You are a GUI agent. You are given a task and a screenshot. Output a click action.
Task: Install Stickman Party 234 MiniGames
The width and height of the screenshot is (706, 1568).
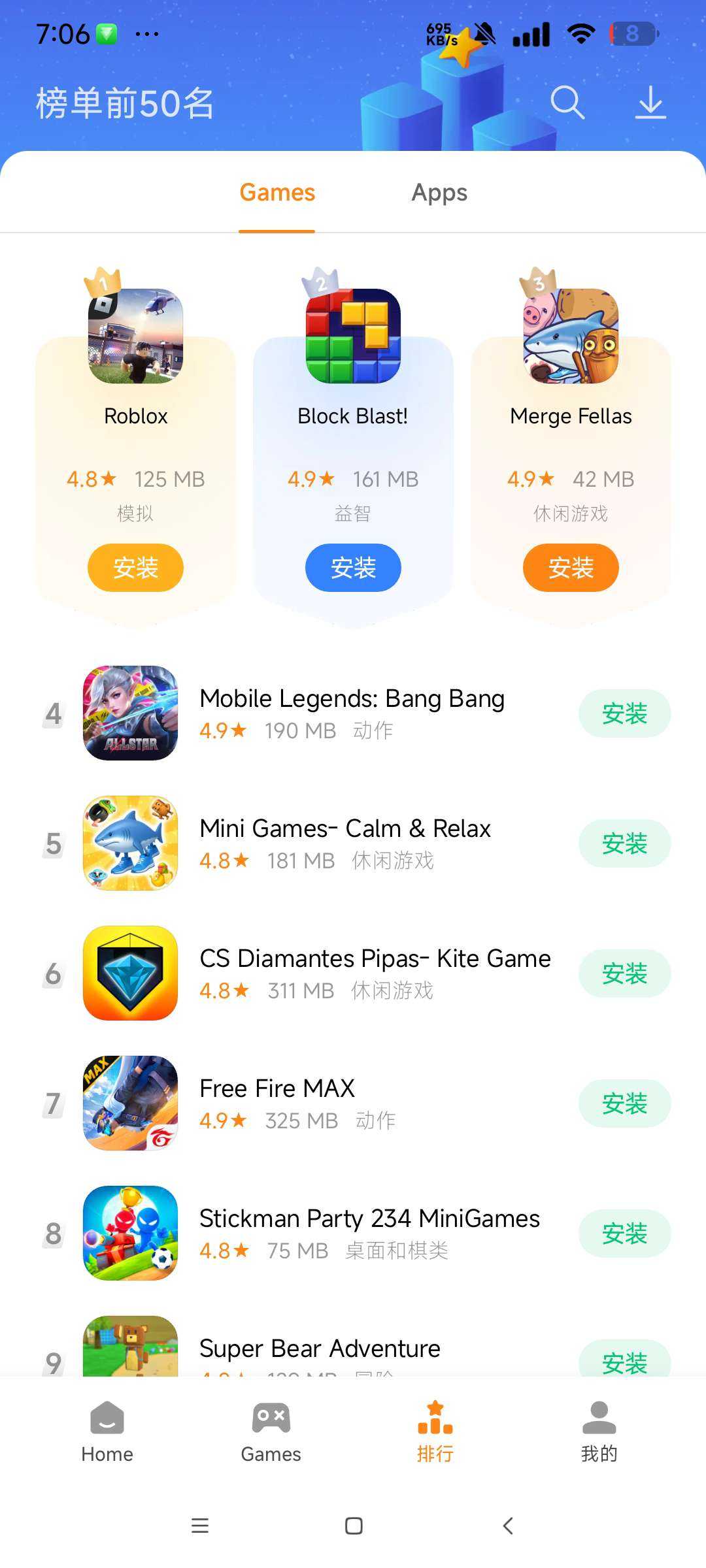pos(624,1233)
